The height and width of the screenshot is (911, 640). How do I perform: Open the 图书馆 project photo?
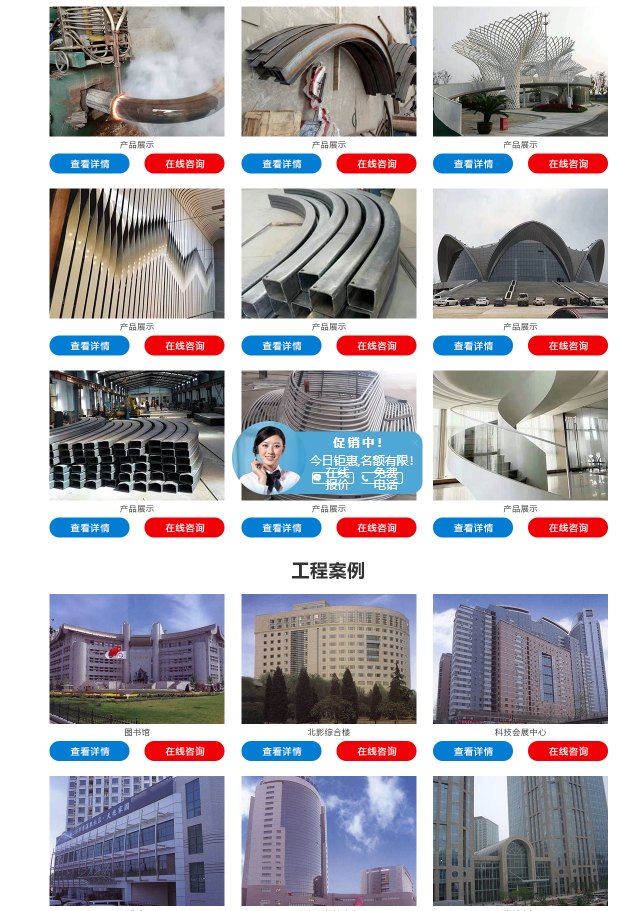[x=137, y=659]
